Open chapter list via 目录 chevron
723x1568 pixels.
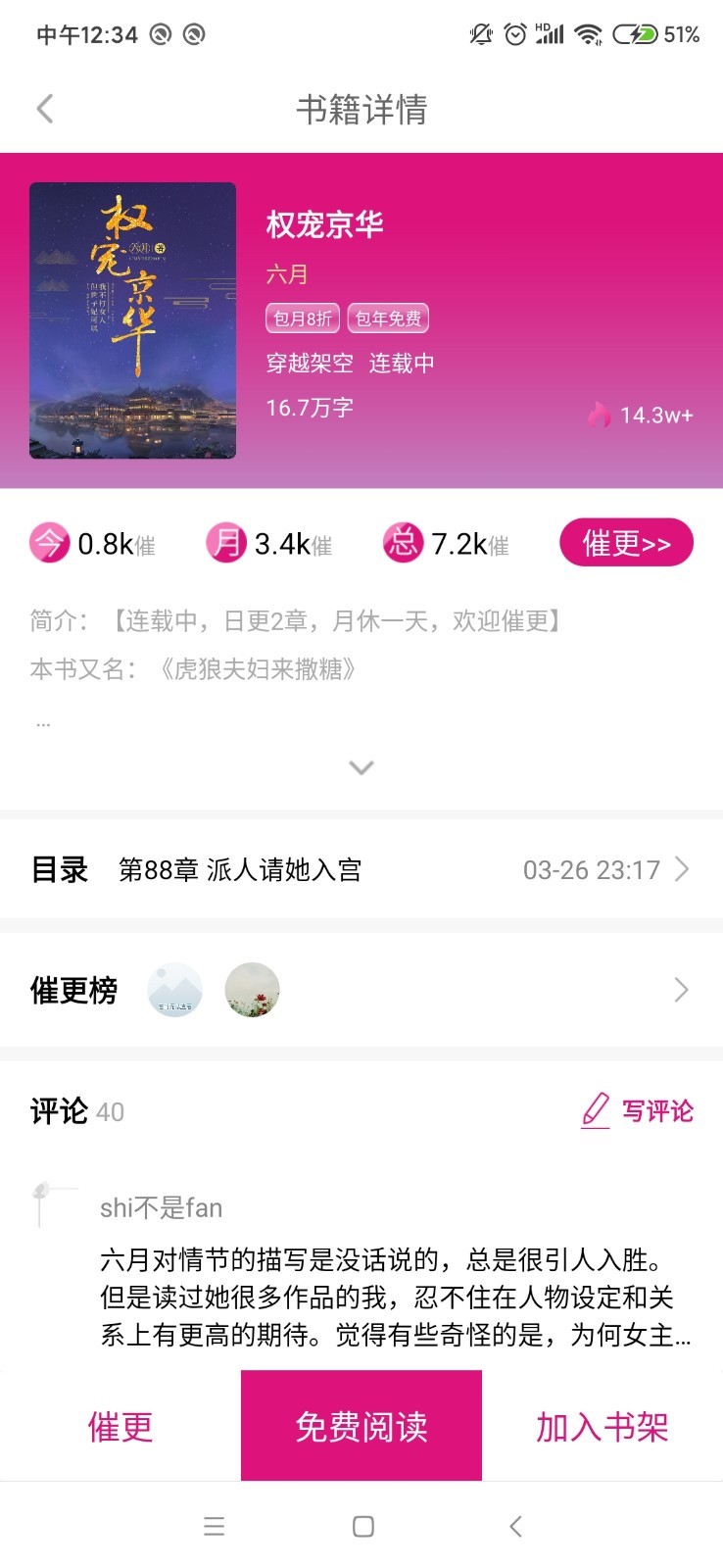[682, 869]
